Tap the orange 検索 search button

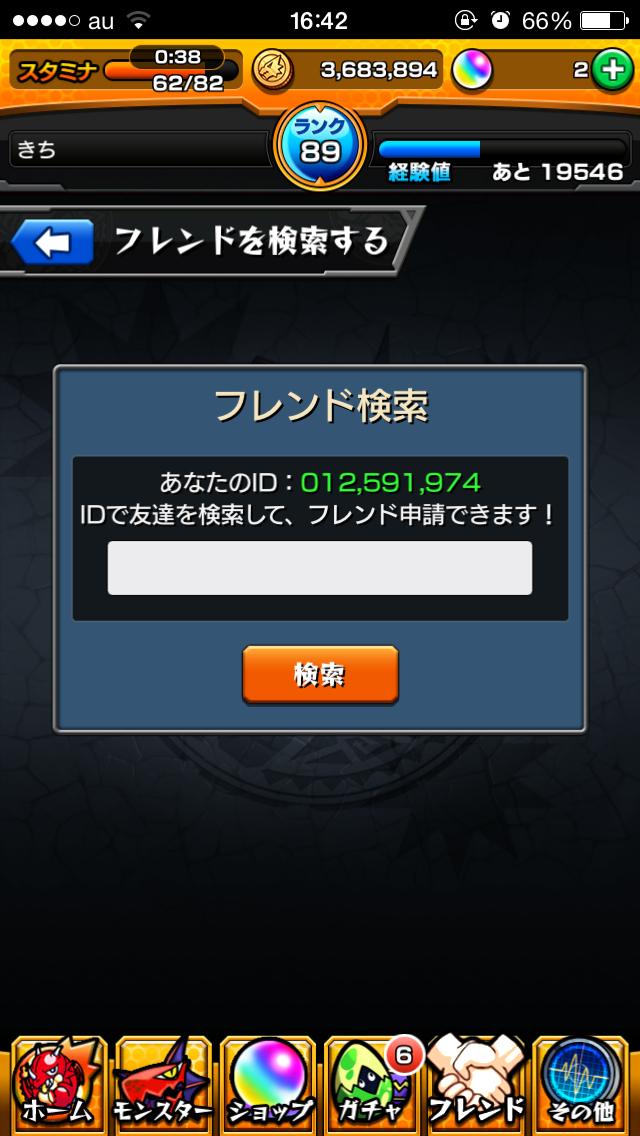(x=320, y=674)
